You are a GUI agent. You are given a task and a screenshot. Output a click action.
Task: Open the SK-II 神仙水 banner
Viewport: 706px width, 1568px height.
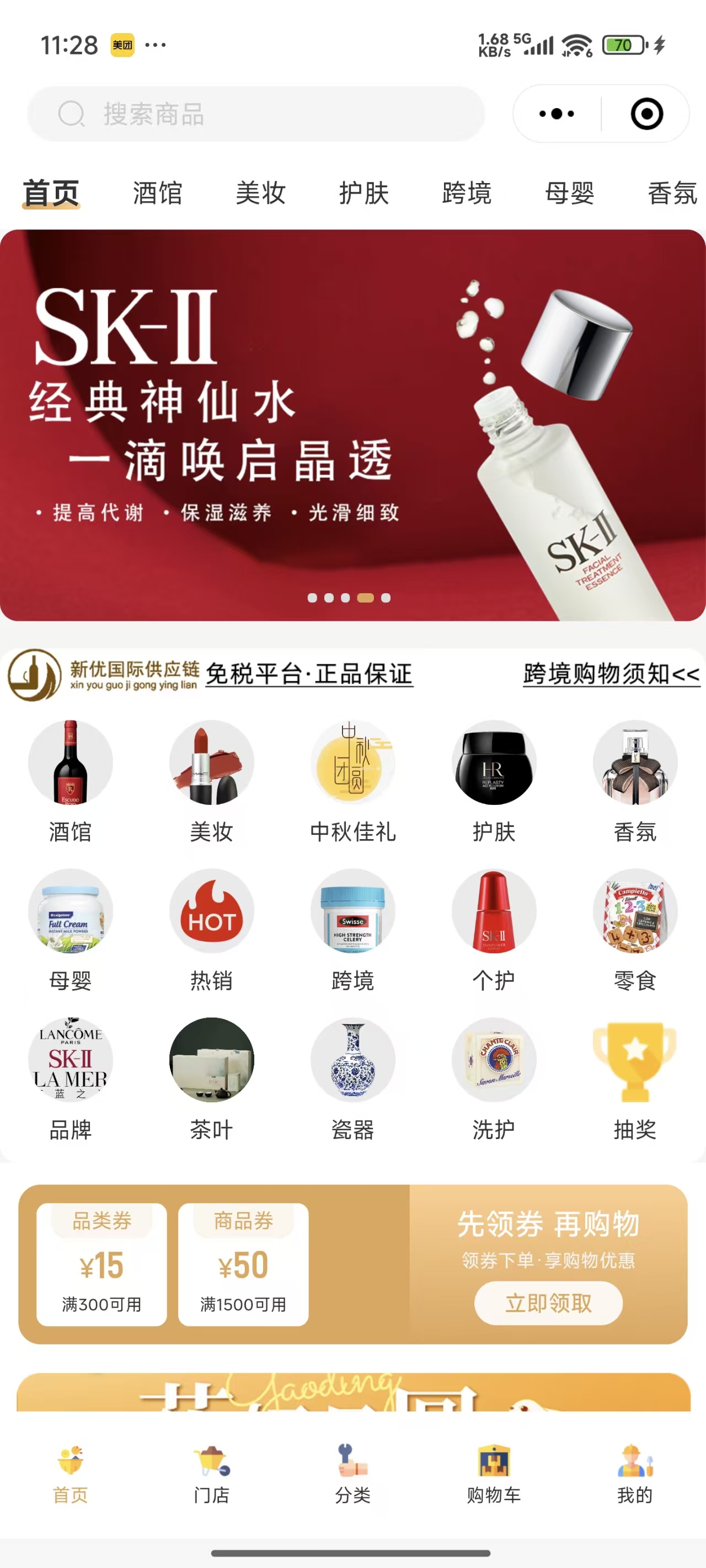(x=352, y=425)
